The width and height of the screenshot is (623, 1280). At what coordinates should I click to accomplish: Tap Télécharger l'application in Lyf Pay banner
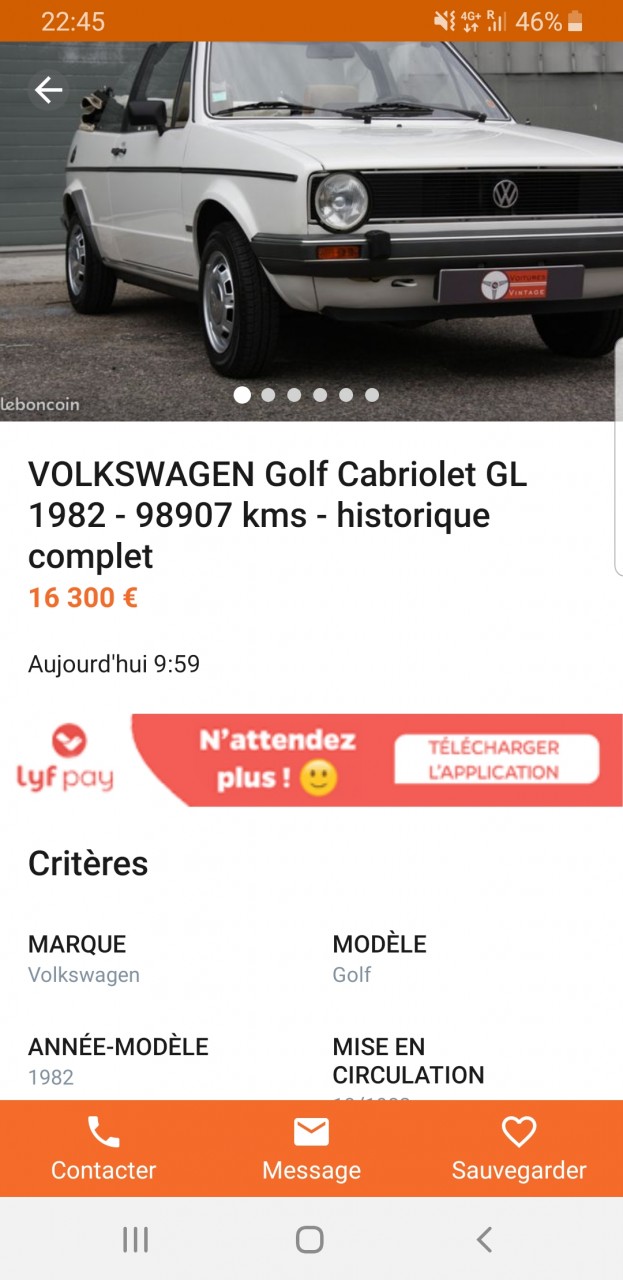pos(496,760)
